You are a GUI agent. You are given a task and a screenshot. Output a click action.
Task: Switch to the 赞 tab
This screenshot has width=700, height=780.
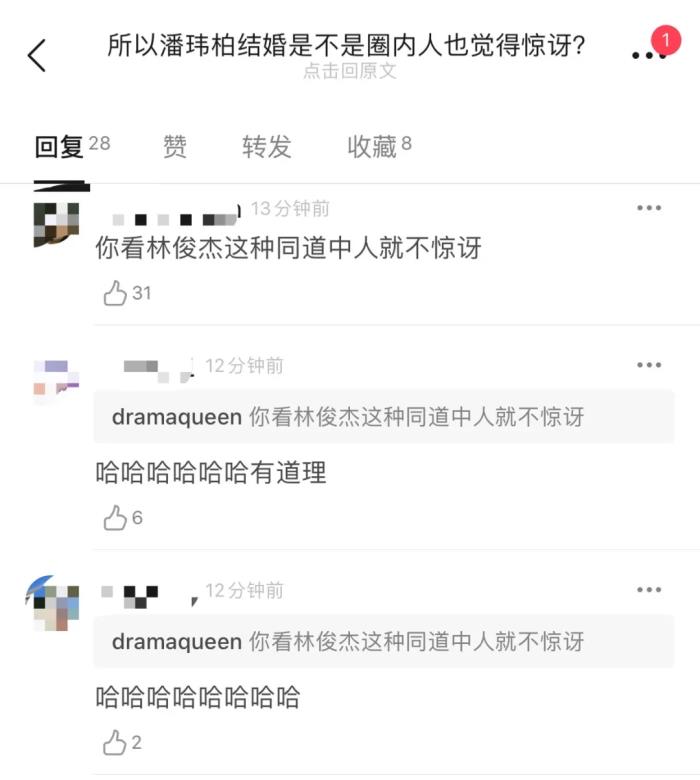click(x=175, y=147)
